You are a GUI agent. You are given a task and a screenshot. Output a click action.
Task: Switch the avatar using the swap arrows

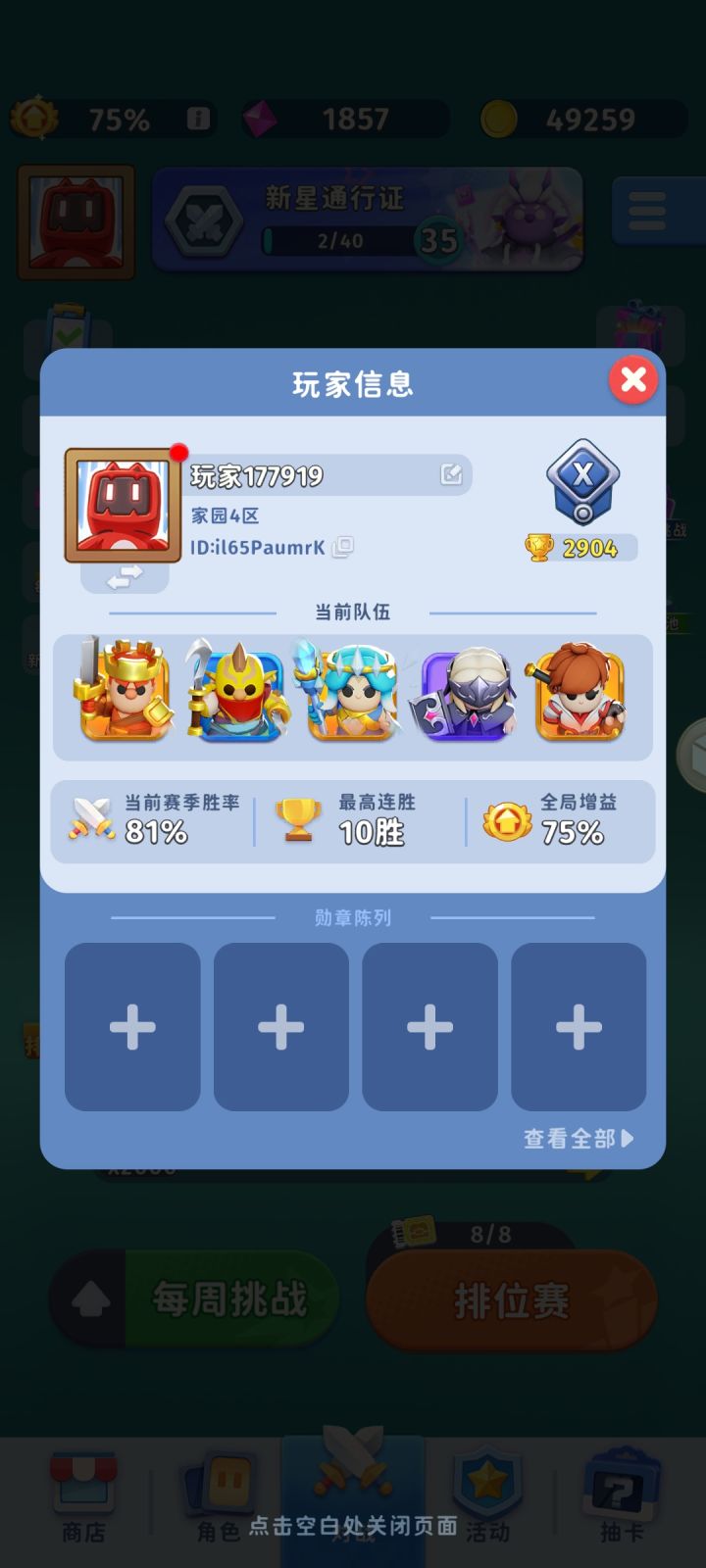point(125,579)
